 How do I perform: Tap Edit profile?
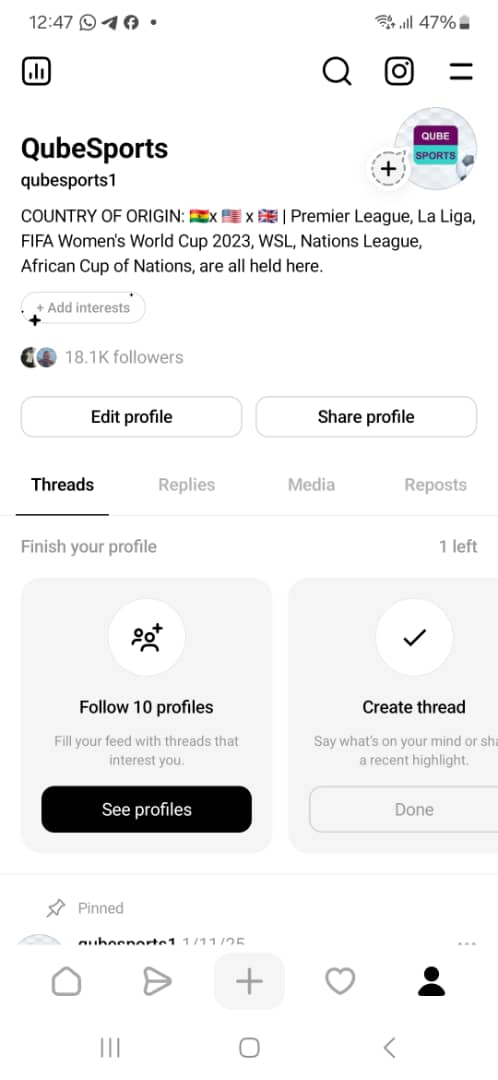coord(132,417)
